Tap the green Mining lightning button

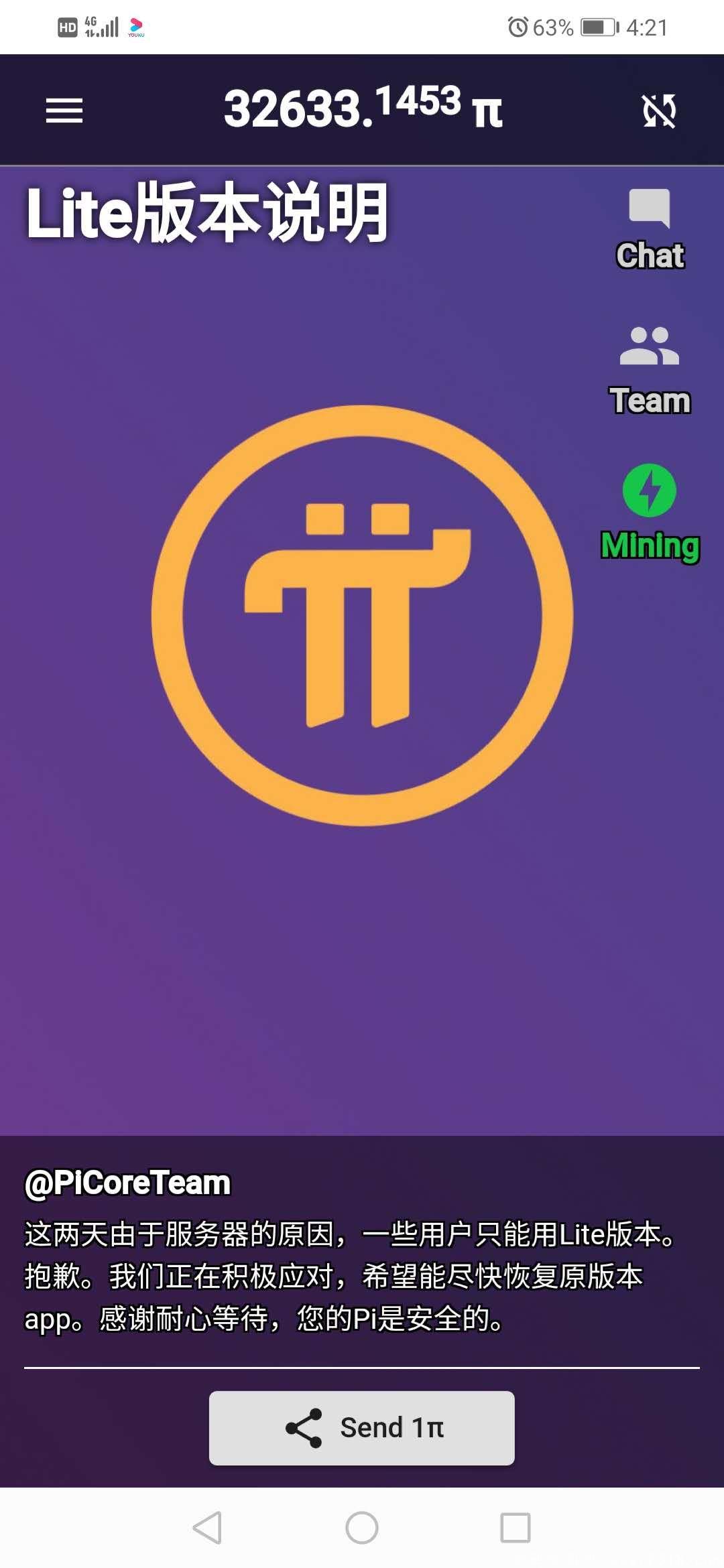649,491
